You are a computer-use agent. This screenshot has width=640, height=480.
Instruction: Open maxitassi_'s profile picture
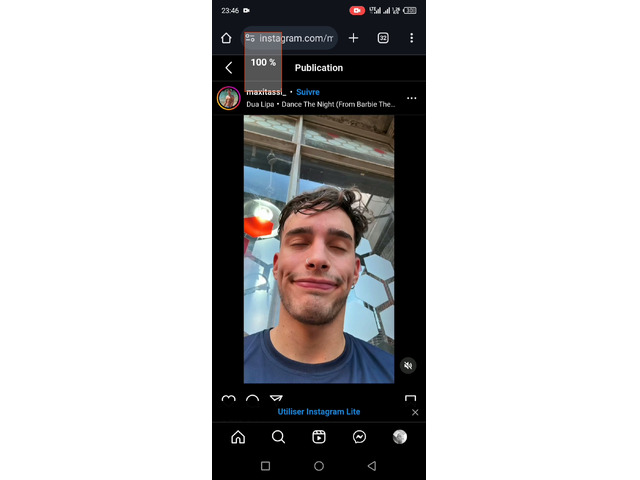pyautogui.click(x=229, y=98)
